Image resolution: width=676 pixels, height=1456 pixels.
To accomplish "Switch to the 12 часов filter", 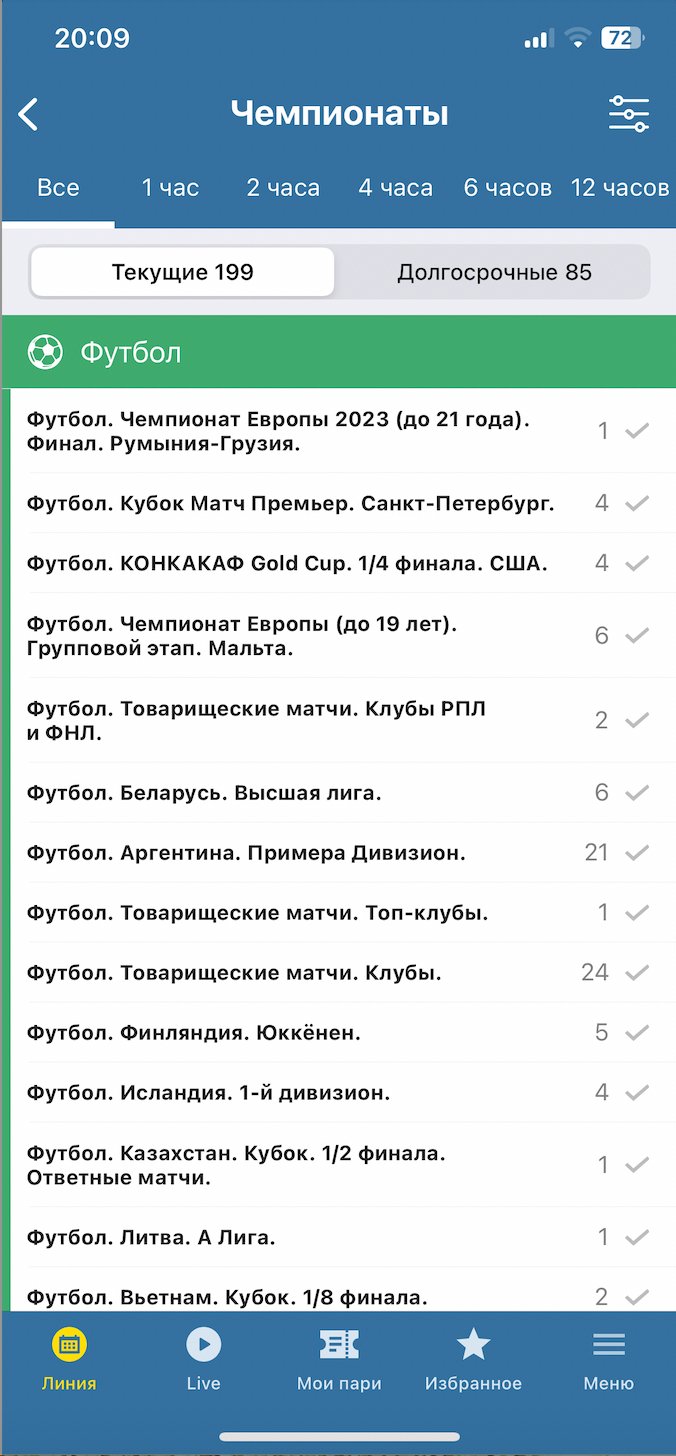I will [619, 188].
